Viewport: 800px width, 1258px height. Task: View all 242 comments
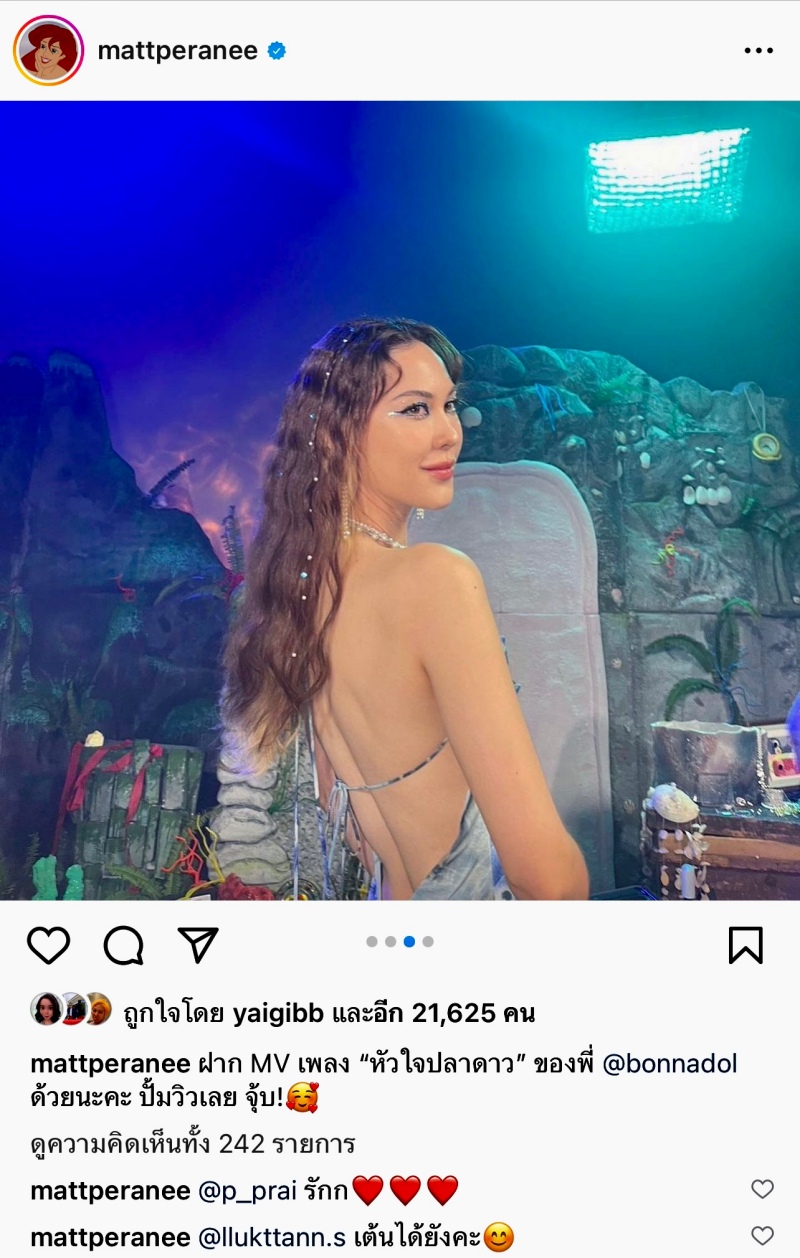tap(193, 1143)
